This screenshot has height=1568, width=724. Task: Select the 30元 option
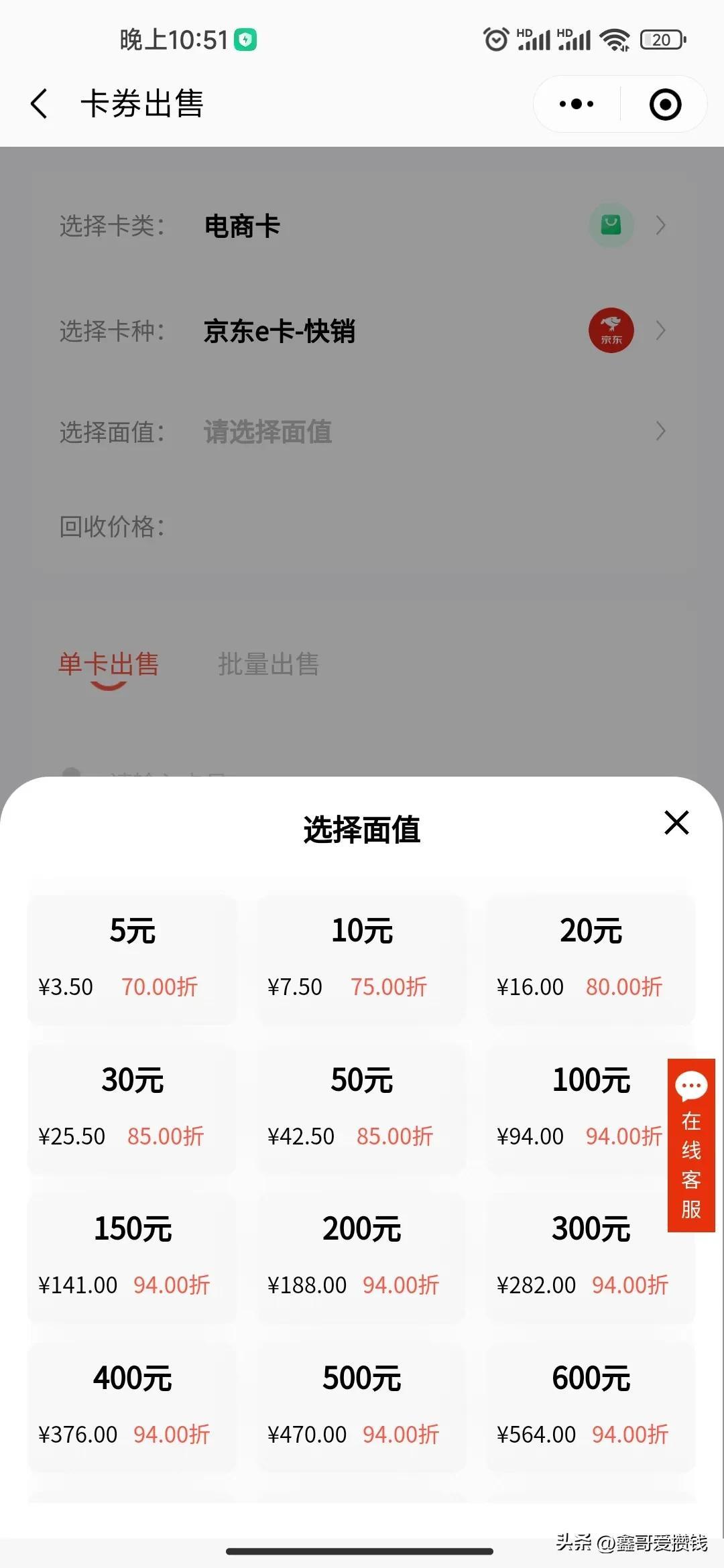[132, 1108]
